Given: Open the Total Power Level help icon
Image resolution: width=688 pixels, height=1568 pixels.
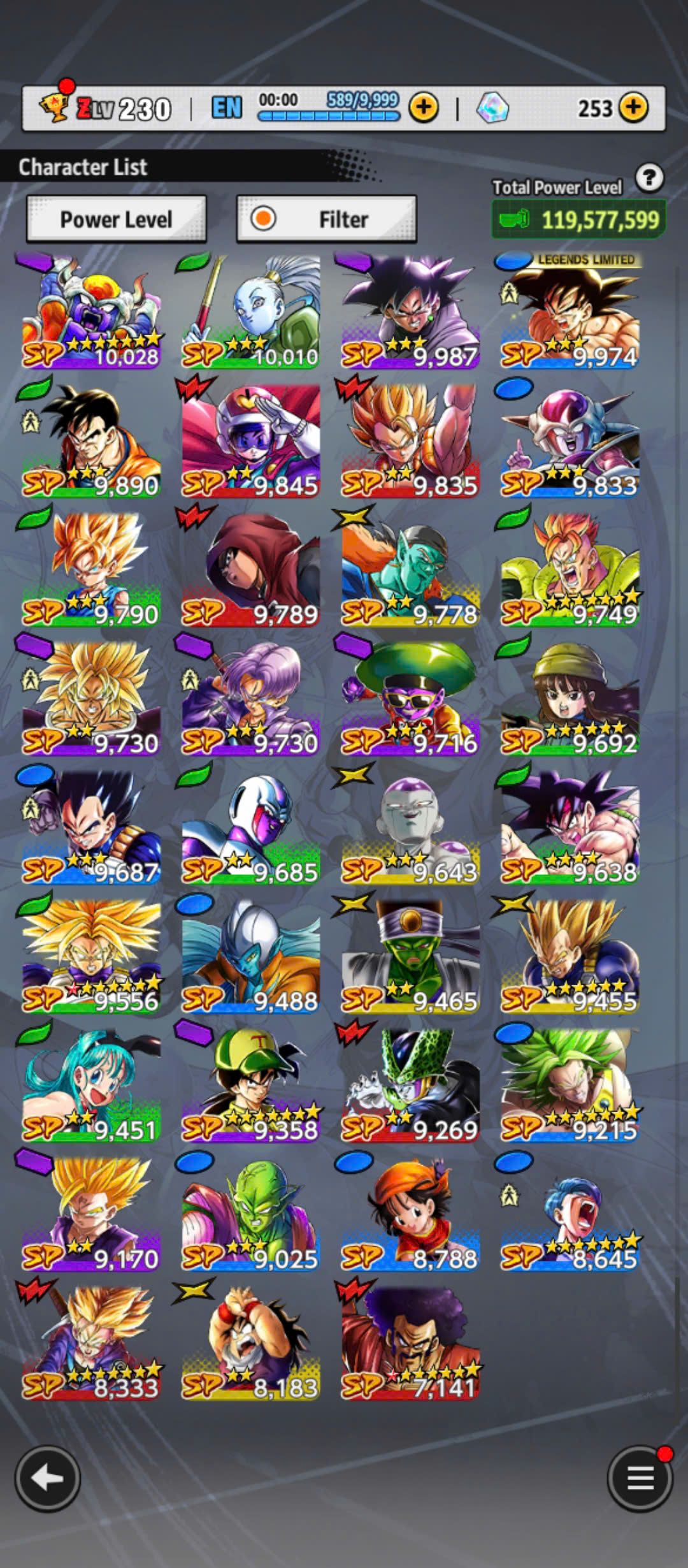Looking at the screenshot, I should click(x=649, y=178).
